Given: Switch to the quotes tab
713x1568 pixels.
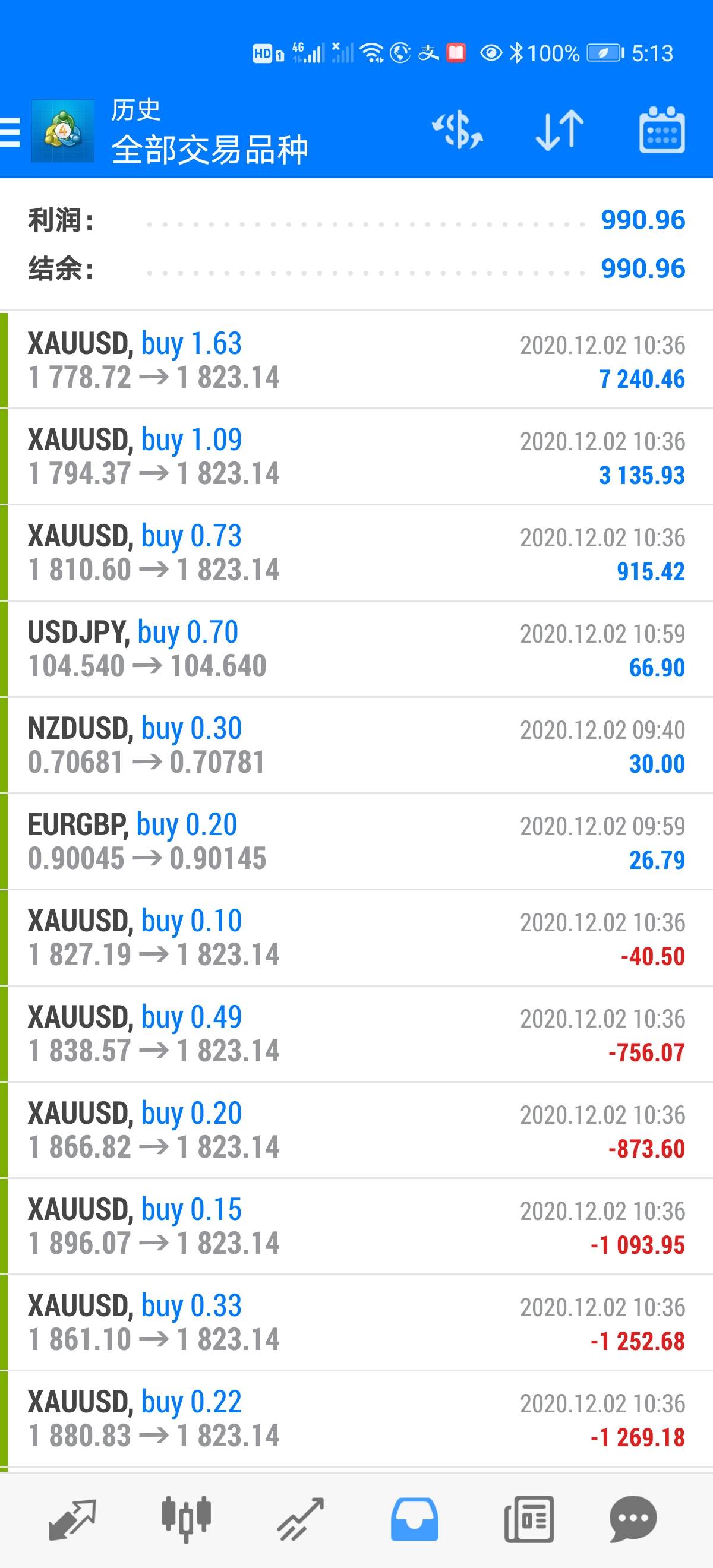Looking at the screenshot, I should (x=72, y=1520).
